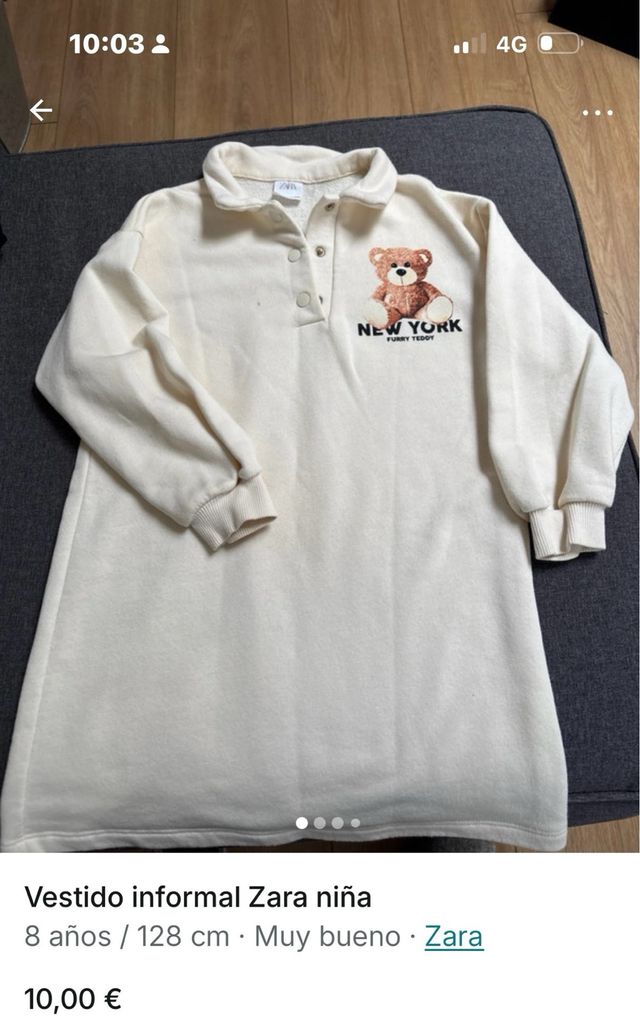This screenshot has height=1021, width=640.
Task: Go back using the arrow icon
Action: point(40,110)
